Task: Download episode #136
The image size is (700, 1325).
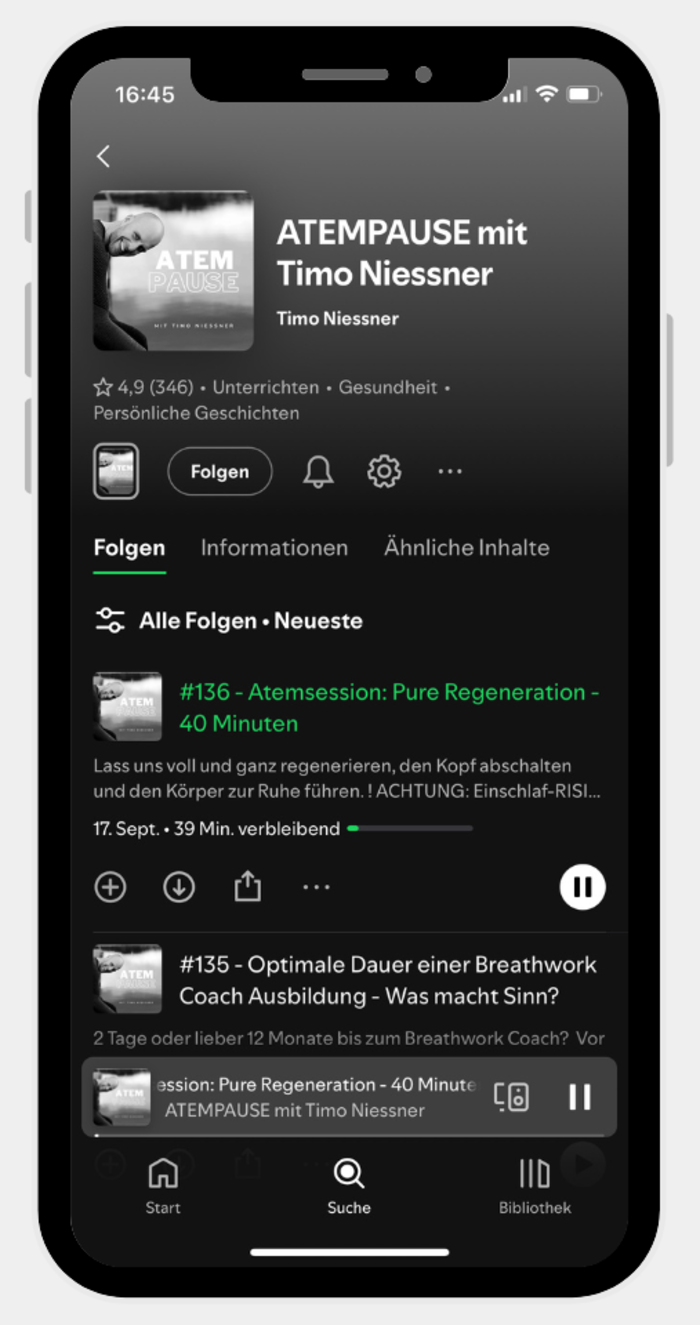Action: (179, 887)
